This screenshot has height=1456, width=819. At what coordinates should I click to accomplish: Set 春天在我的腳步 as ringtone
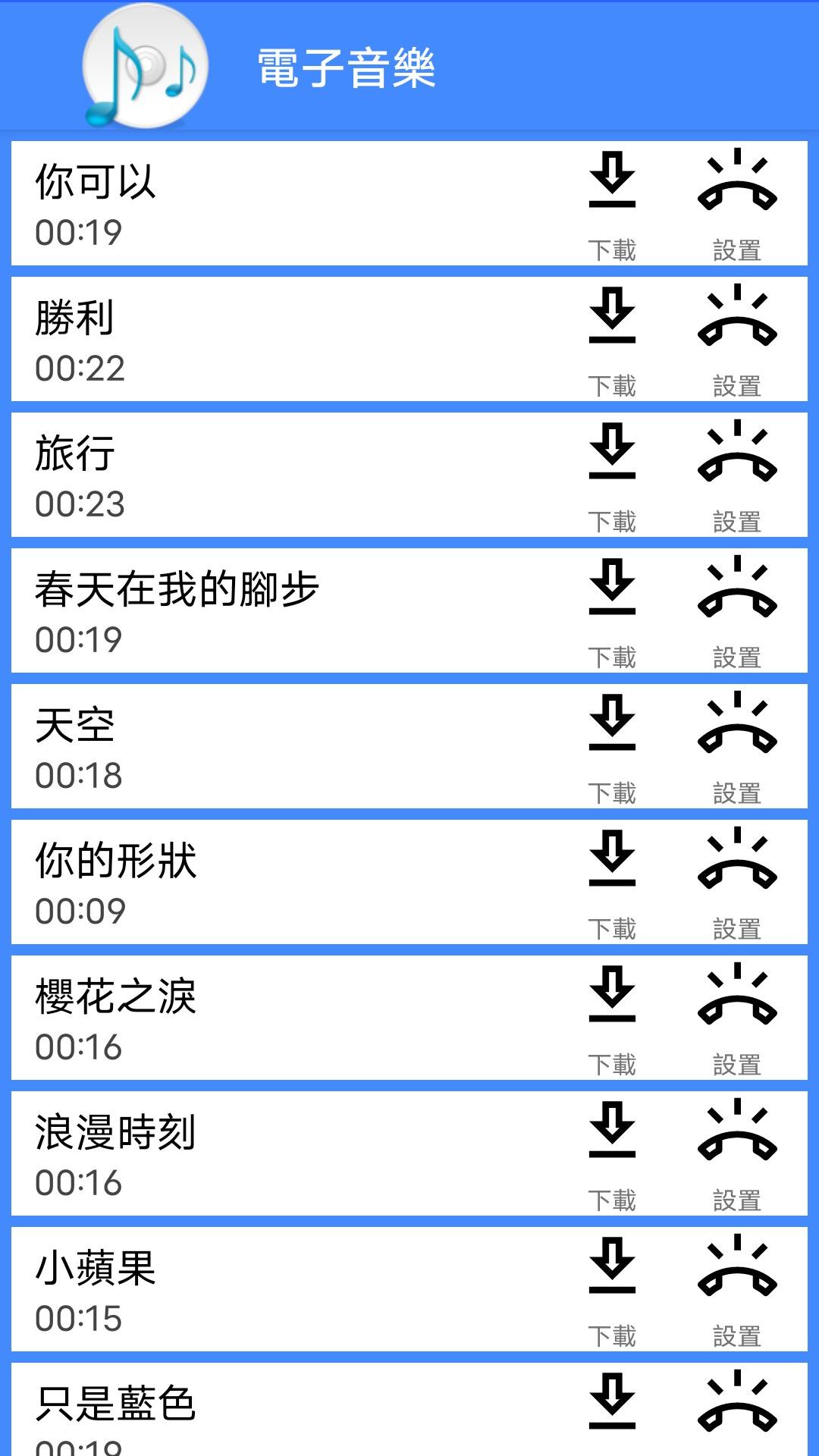tap(737, 610)
